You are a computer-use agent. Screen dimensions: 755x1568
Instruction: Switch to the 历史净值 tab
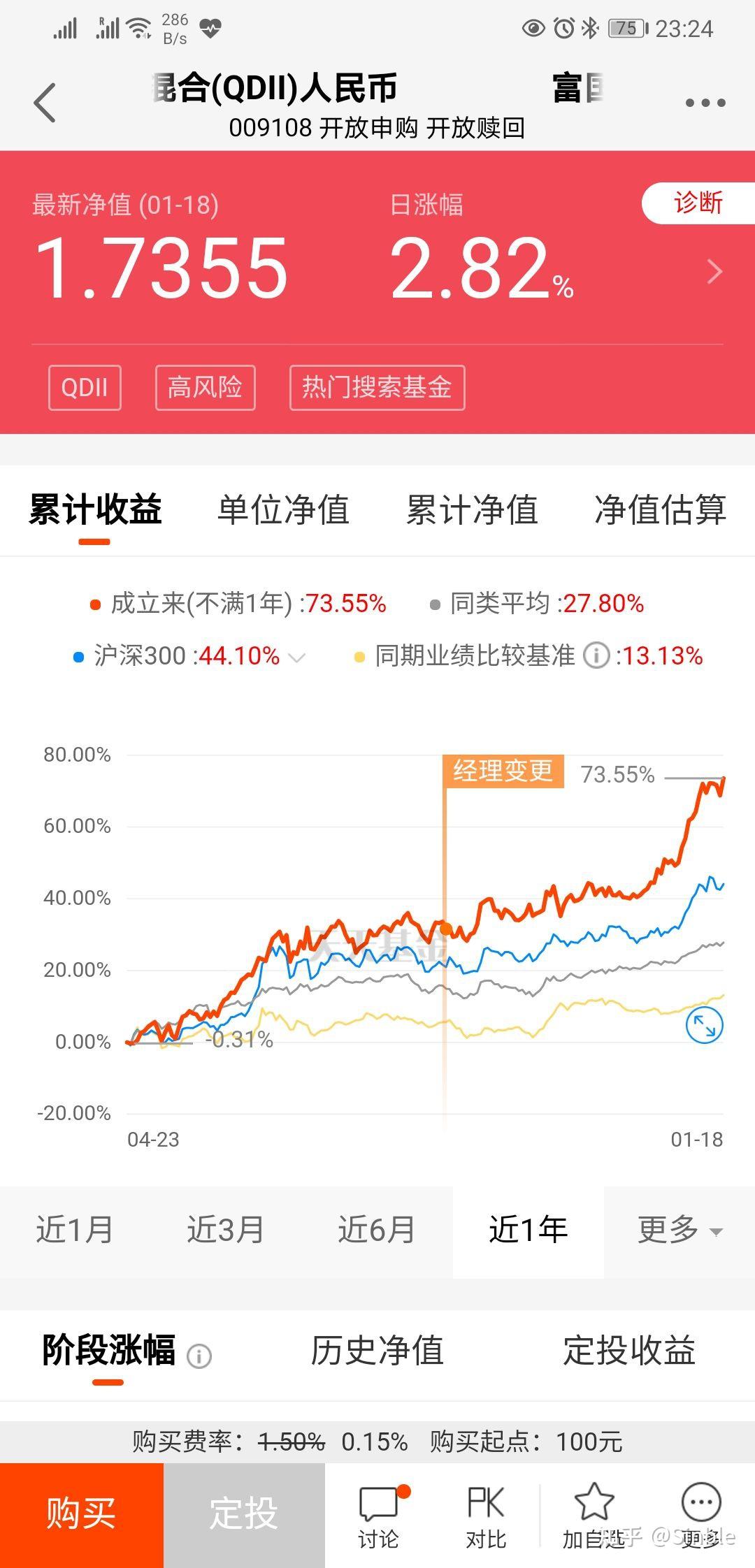coord(377,1350)
